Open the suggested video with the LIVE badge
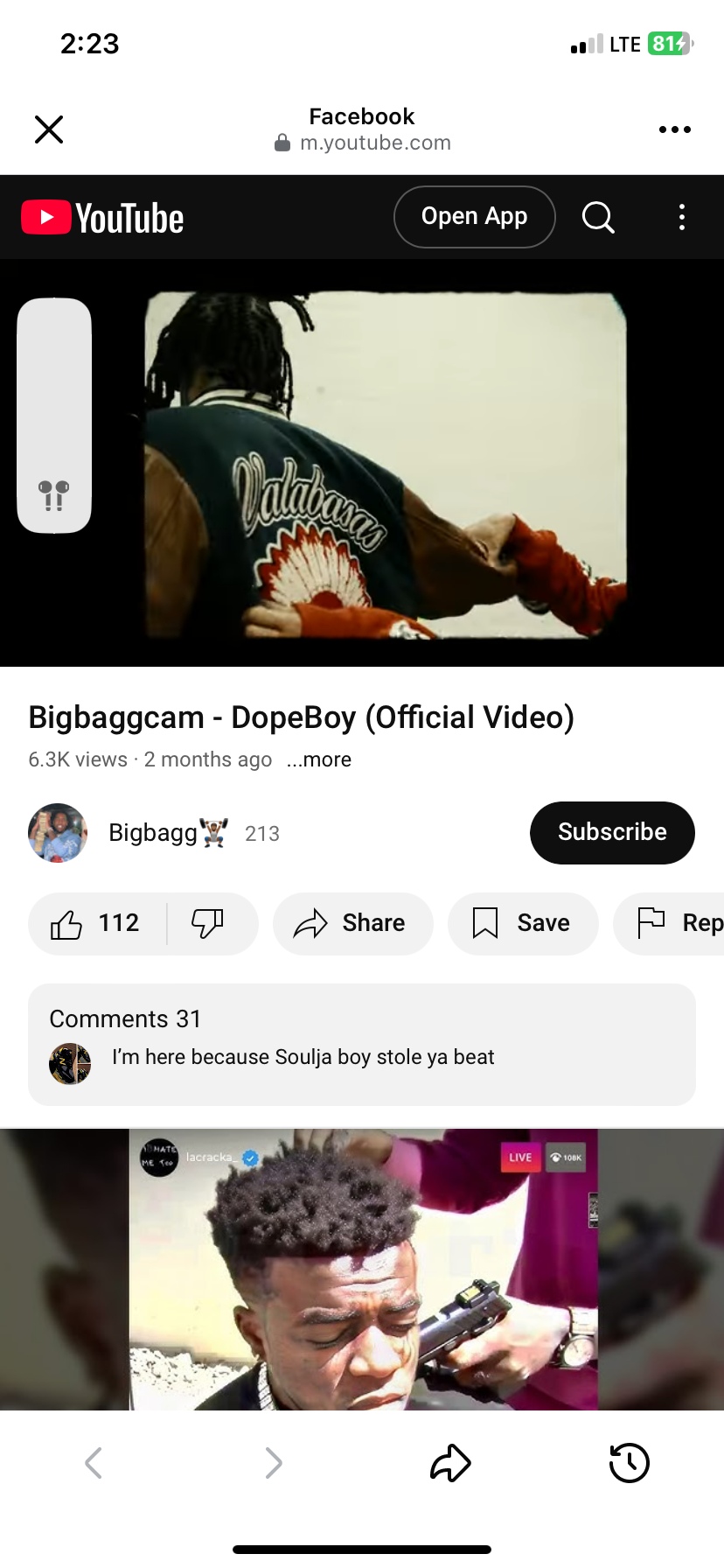Viewport: 724px width, 1568px height. click(x=362, y=1269)
